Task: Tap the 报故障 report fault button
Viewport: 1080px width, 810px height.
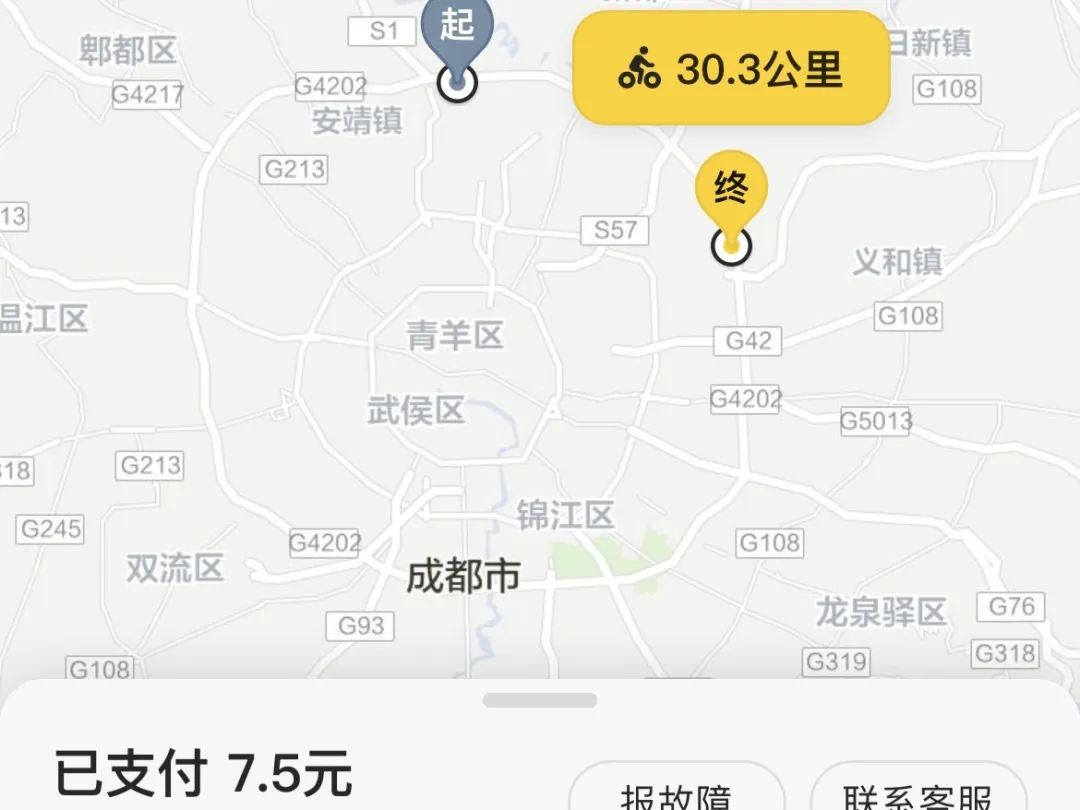Action: (677, 792)
